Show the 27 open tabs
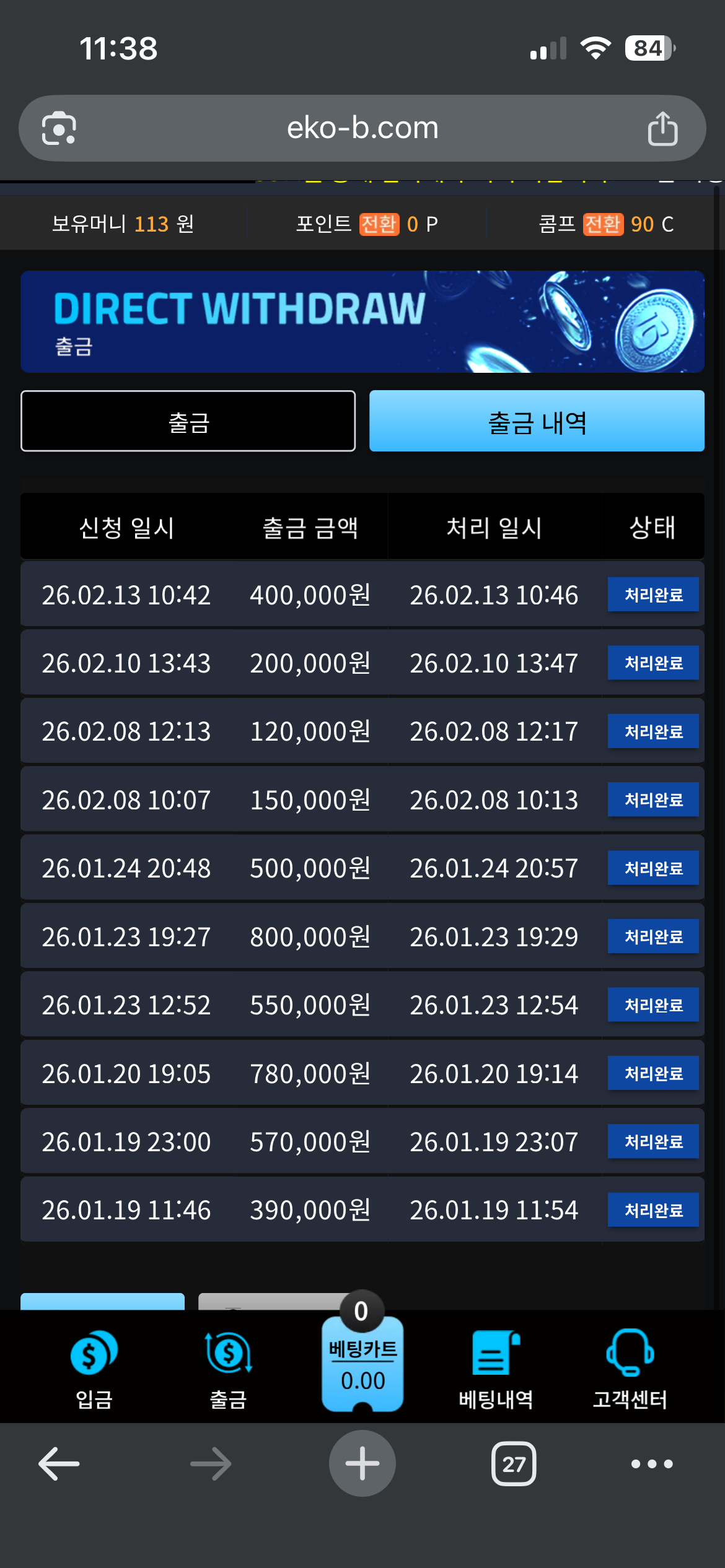 514,1464
